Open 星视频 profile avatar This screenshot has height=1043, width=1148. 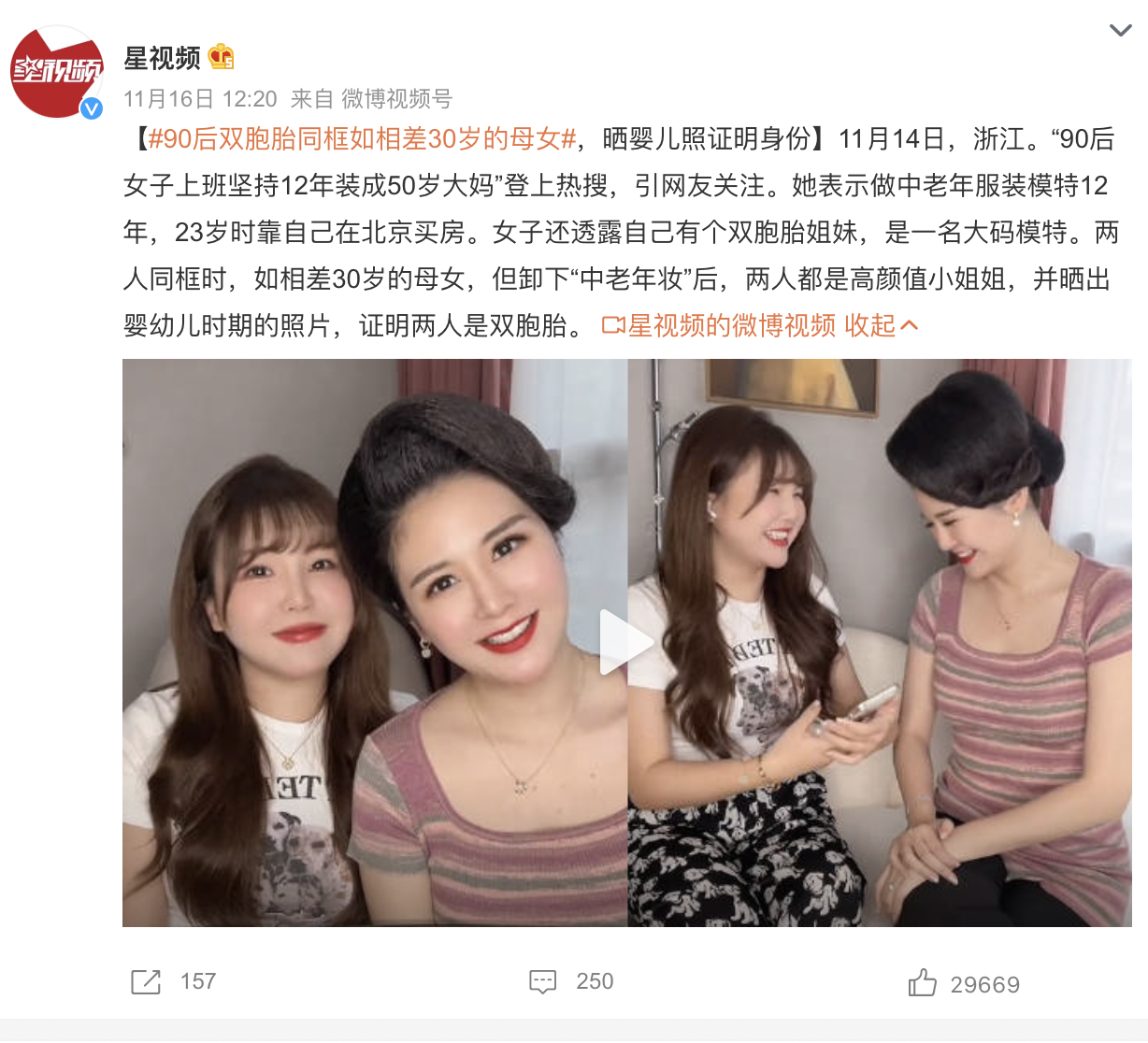[56, 73]
